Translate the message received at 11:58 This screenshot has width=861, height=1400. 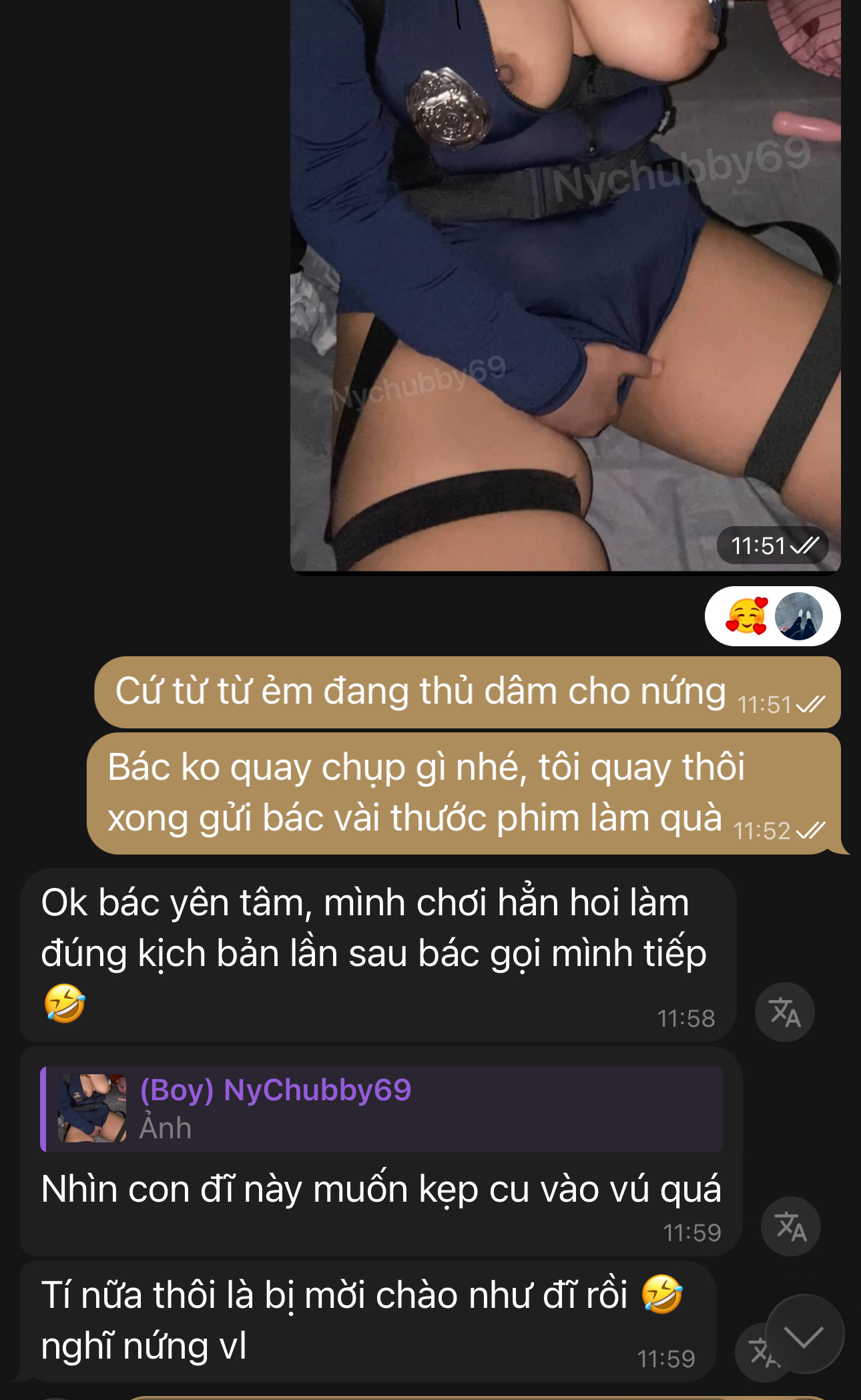click(x=784, y=1012)
